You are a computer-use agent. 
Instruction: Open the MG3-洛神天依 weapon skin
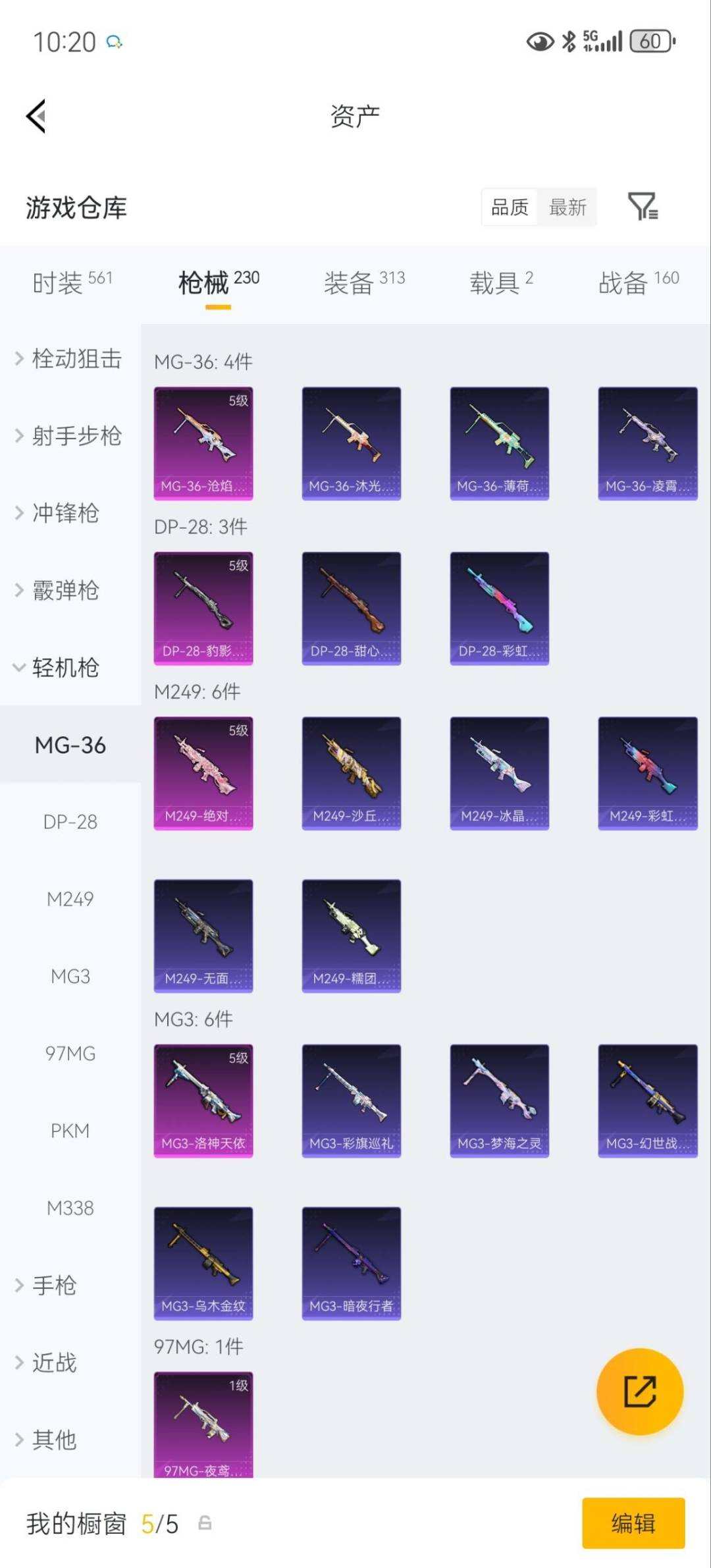[x=203, y=1100]
